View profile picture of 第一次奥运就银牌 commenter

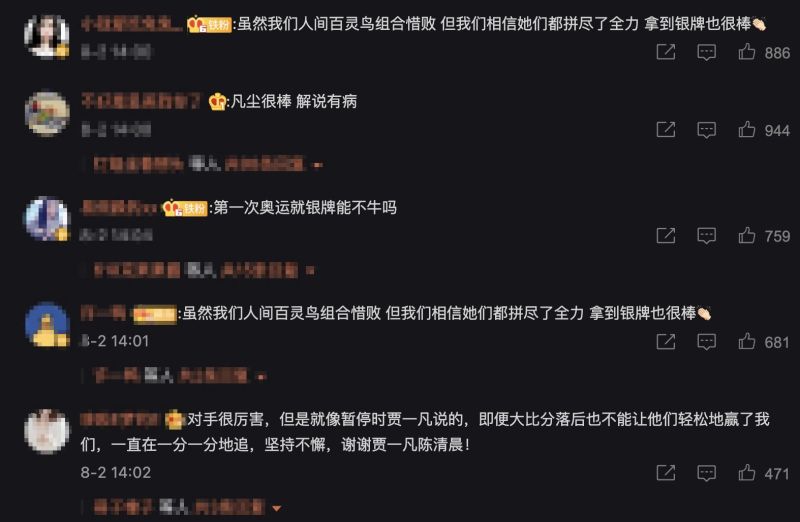tap(46, 219)
